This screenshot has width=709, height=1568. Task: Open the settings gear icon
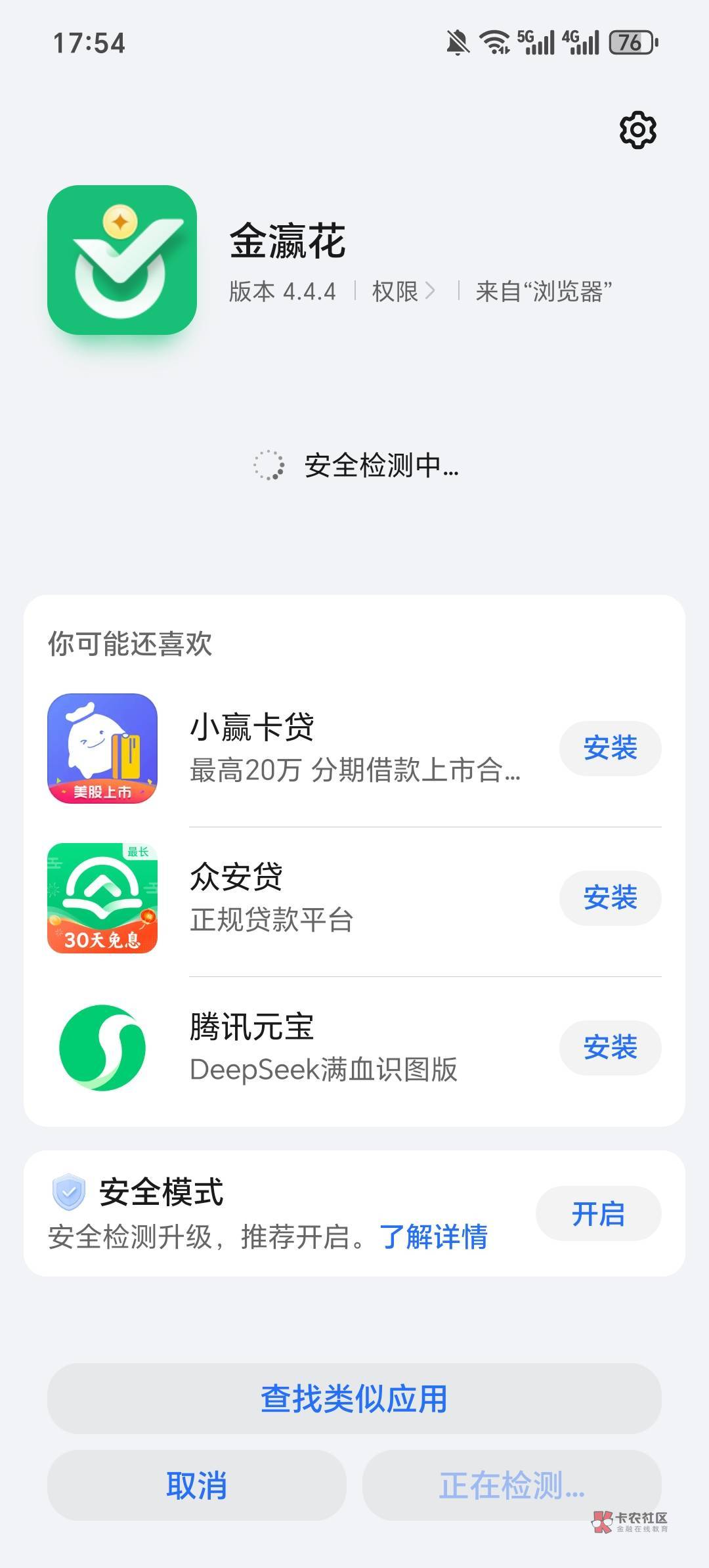637,130
